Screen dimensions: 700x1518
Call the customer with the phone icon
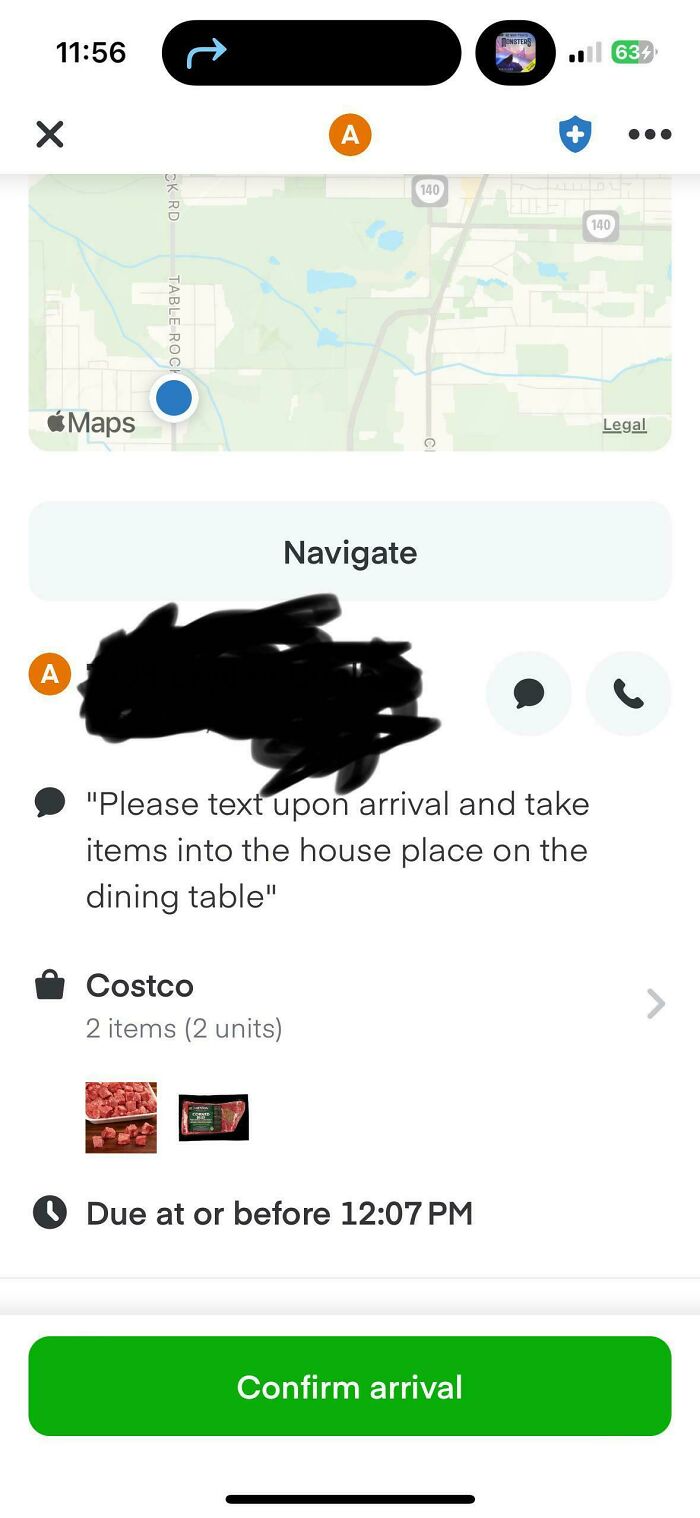click(628, 693)
